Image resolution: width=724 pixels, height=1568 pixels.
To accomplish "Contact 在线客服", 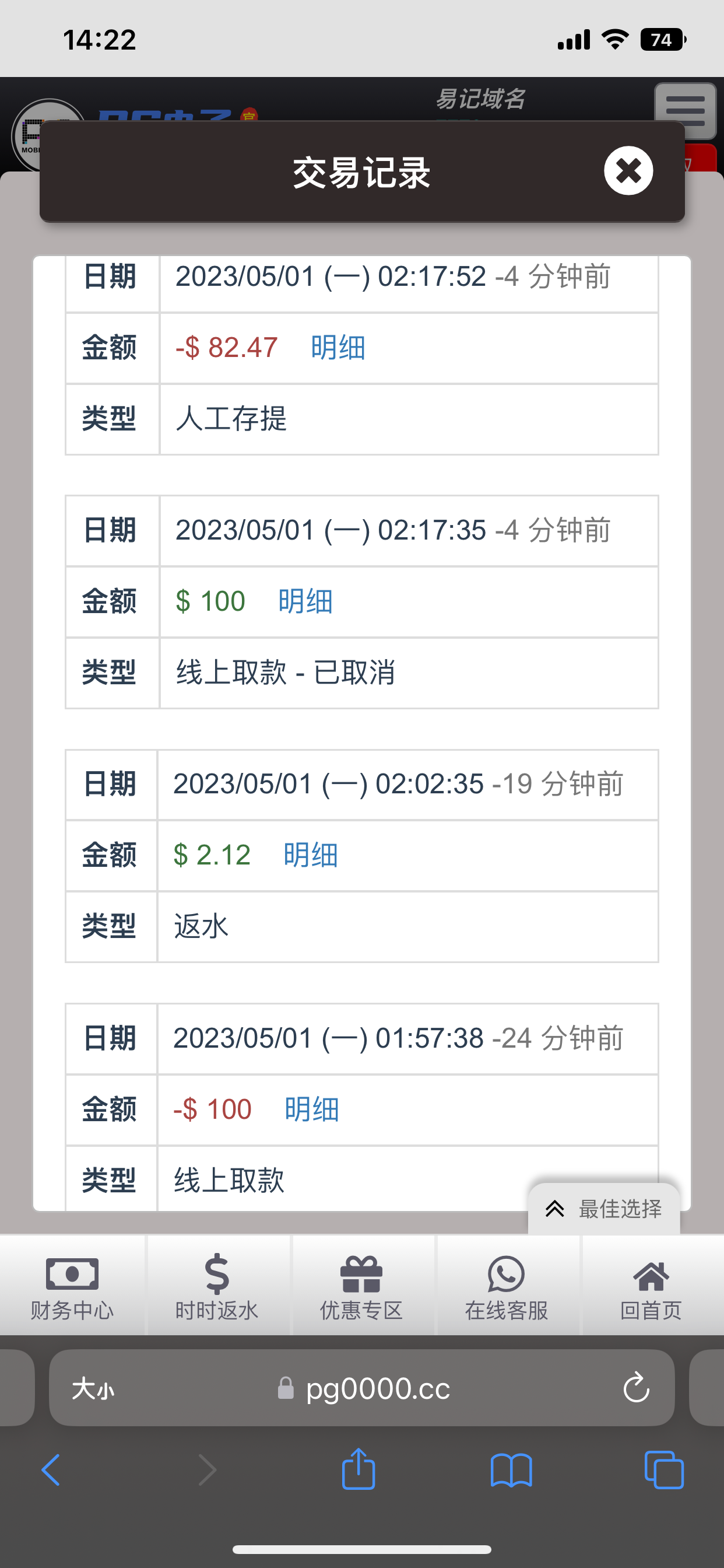I will tap(506, 1286).
